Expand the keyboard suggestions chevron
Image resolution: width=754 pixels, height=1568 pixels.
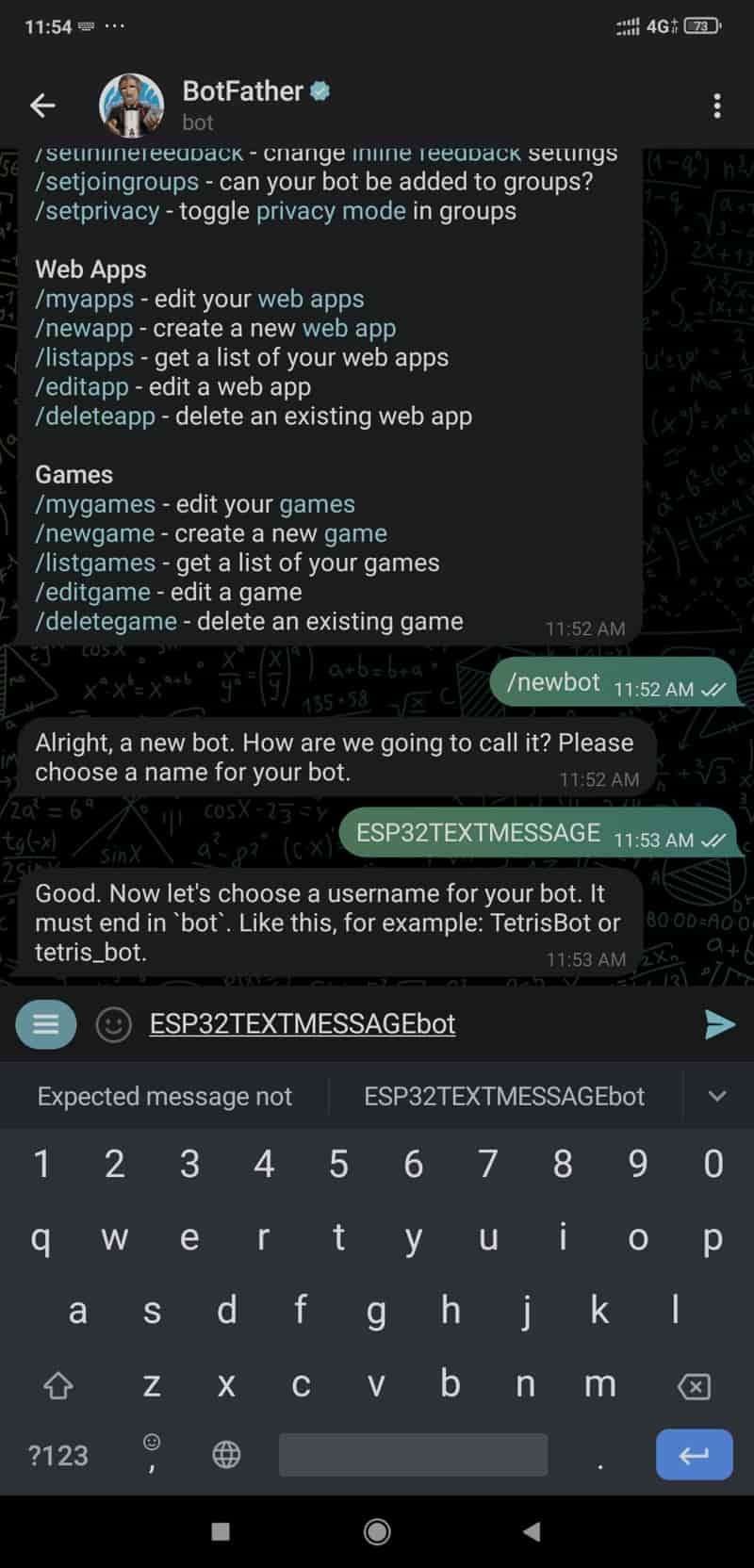(717, 1096)
